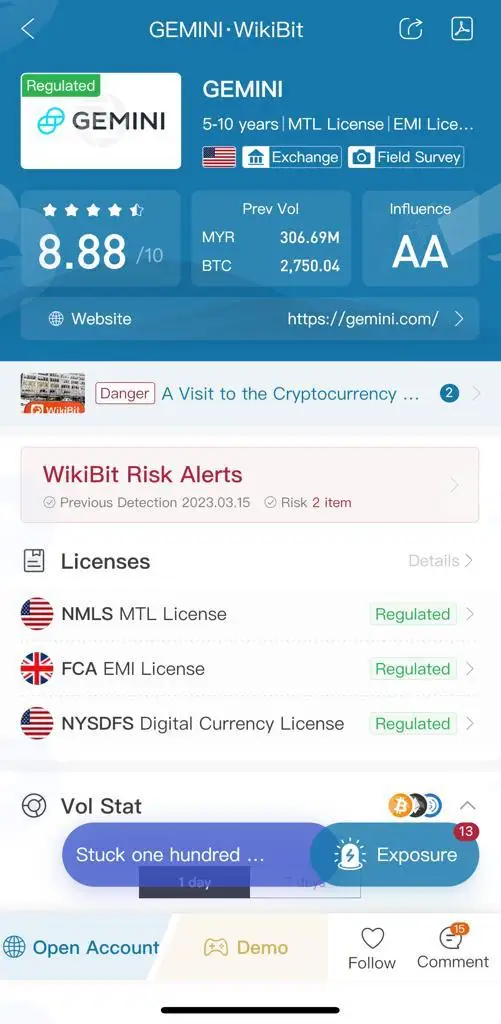Open the Exchange tag
The image size is (501, 1024).
292,157
